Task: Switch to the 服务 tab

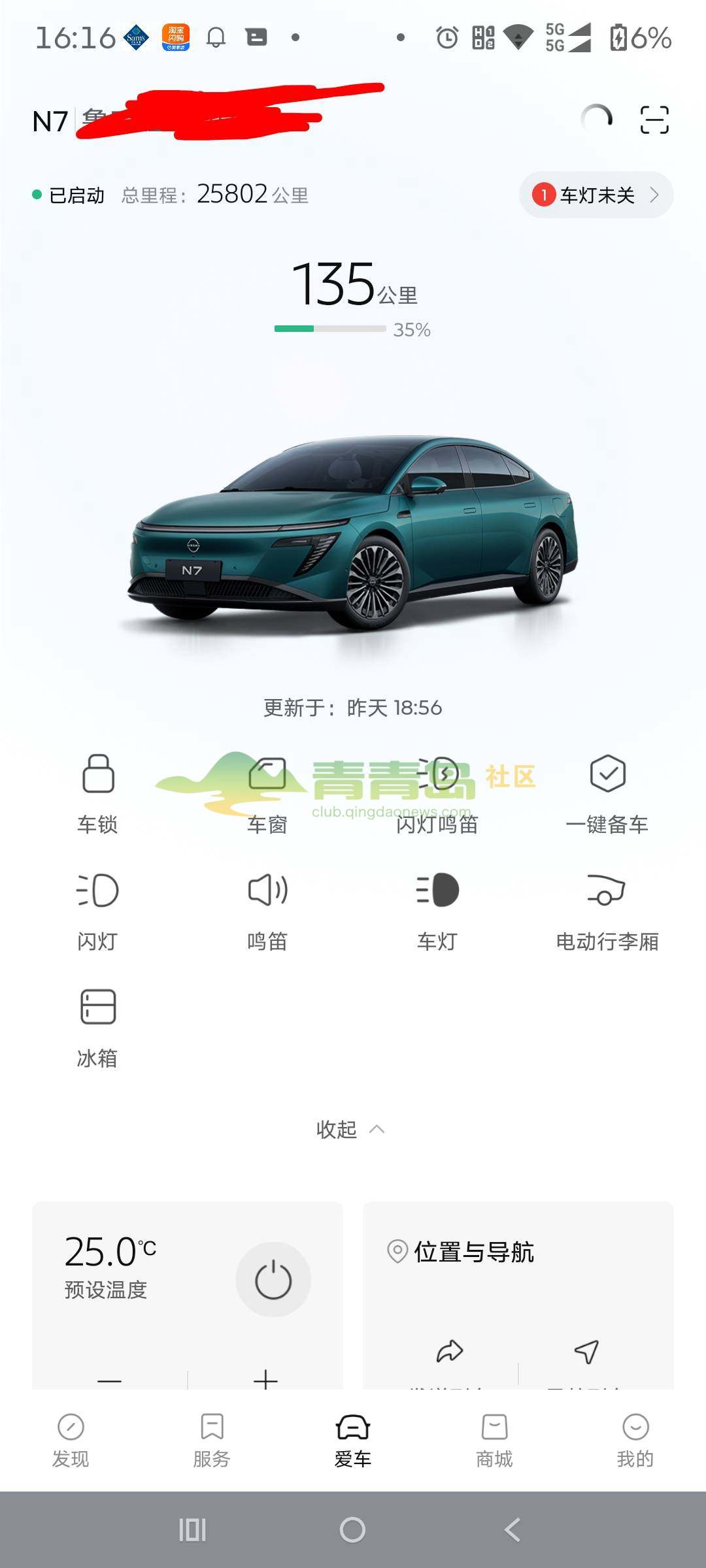Action: coord(212,1441)
